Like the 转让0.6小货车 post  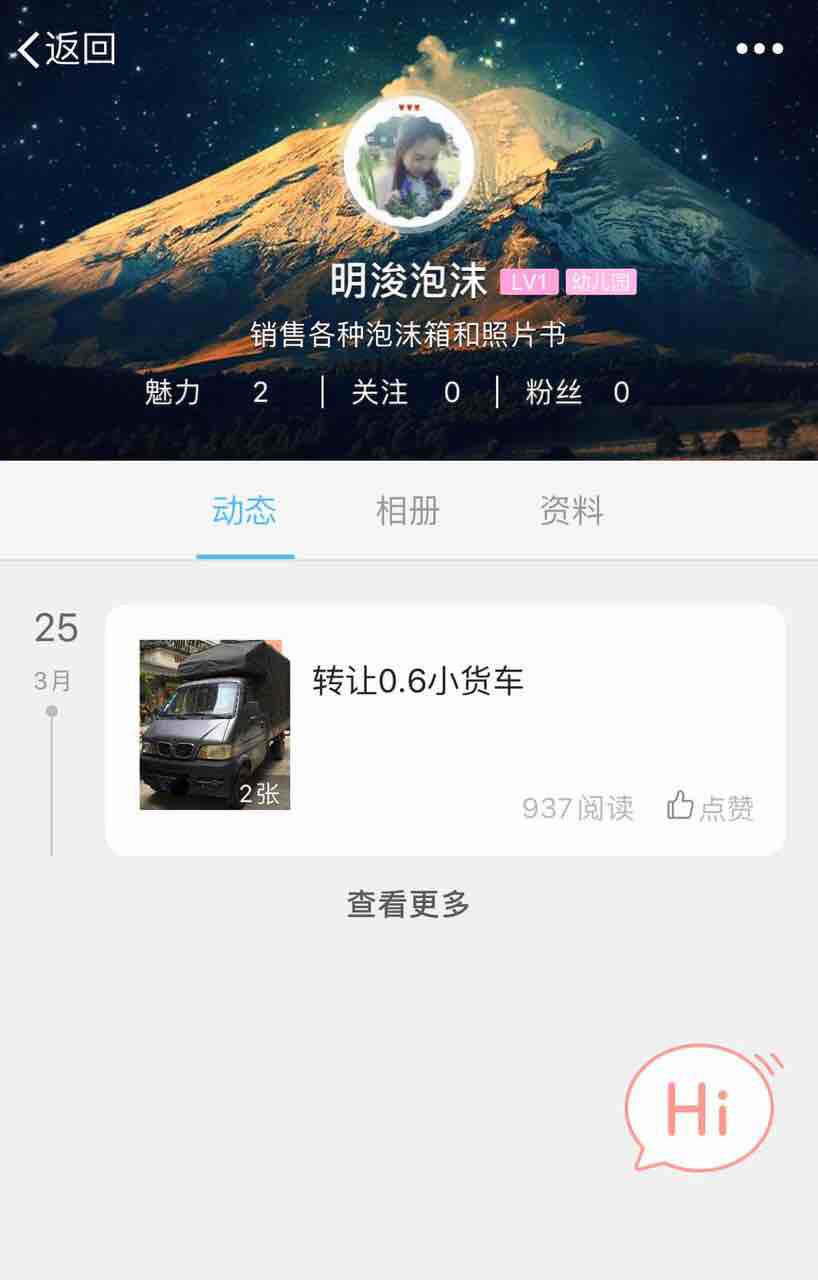tap(711, 806)
